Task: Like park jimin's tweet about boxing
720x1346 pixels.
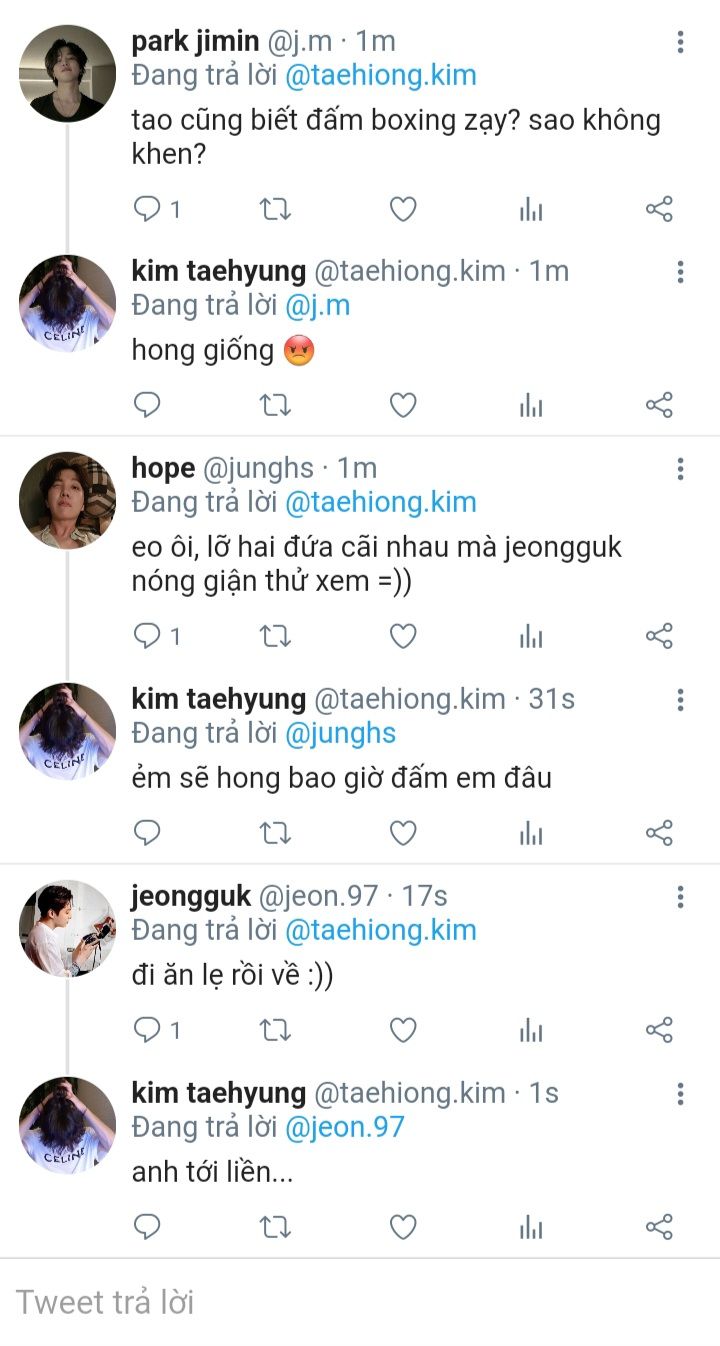Action: pos(402,209)
